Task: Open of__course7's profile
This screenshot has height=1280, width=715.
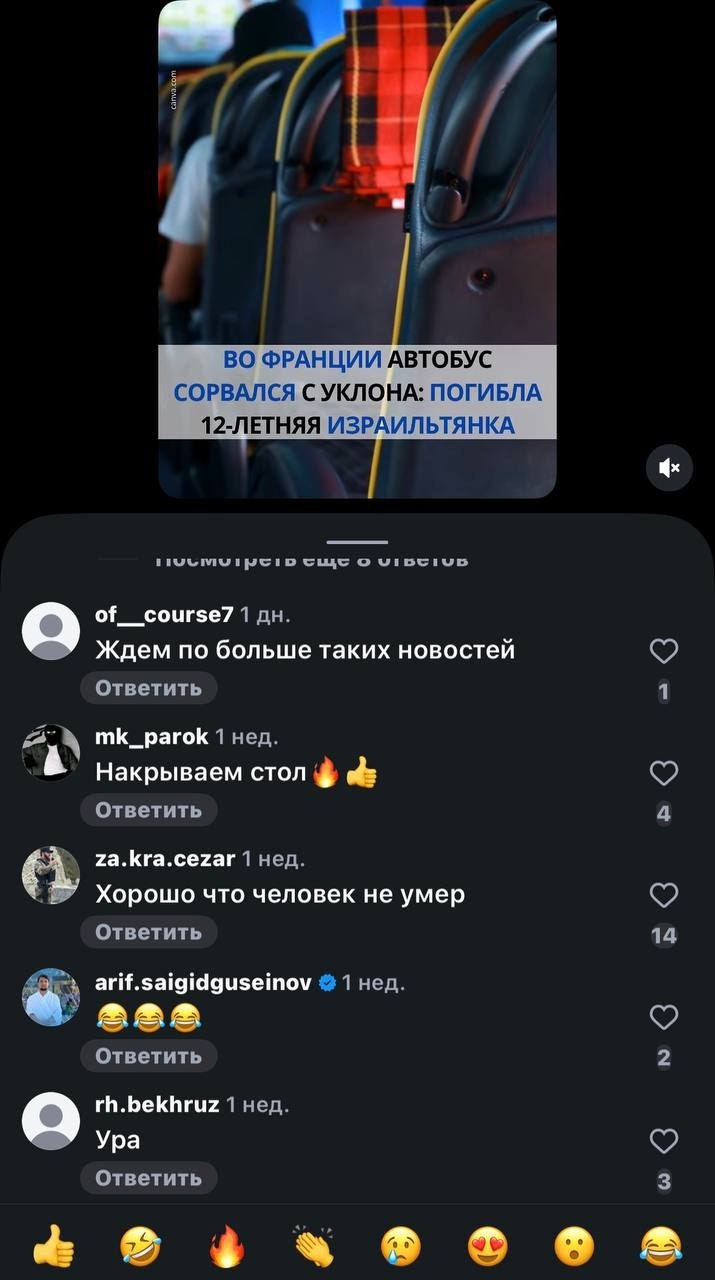Action: pos(51,631)
